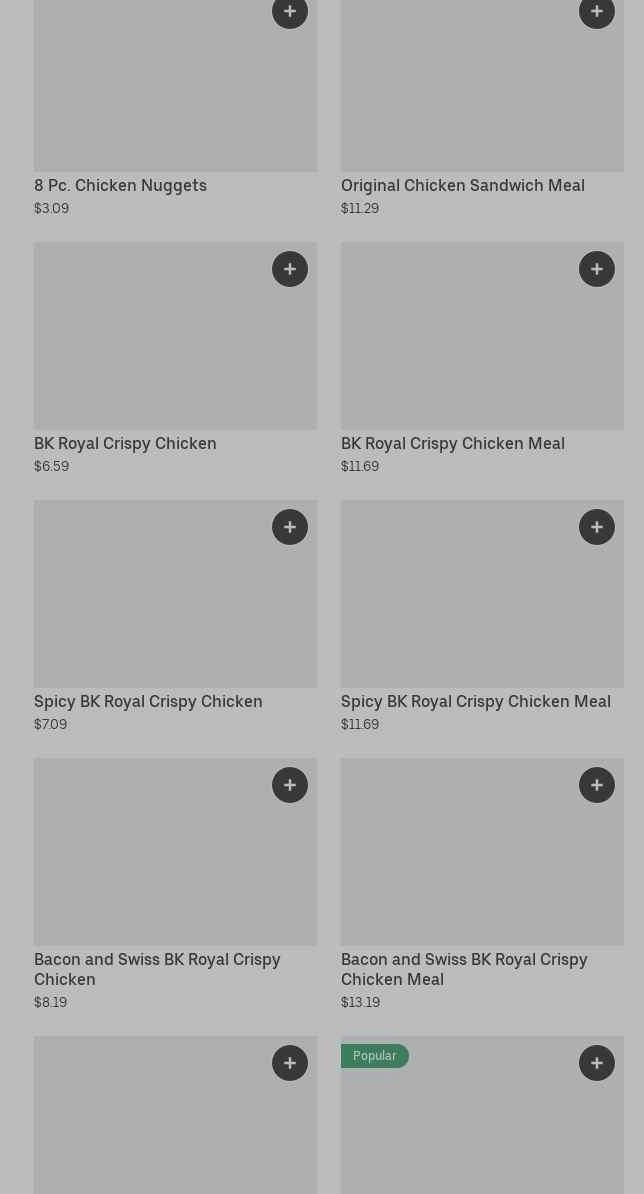Add the item marked Popular to cart
Screen dimensions: 644x1194
point(597,1063)
